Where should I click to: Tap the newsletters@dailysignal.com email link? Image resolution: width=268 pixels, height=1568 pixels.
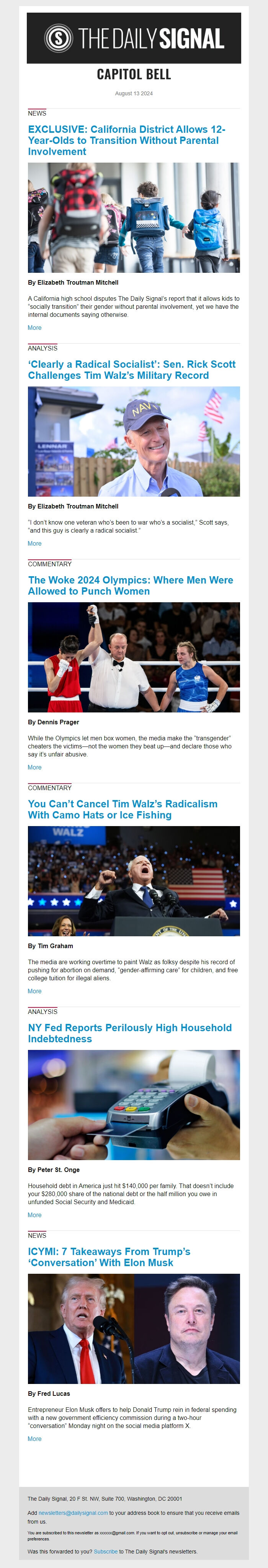click(x=73, y=1513)
